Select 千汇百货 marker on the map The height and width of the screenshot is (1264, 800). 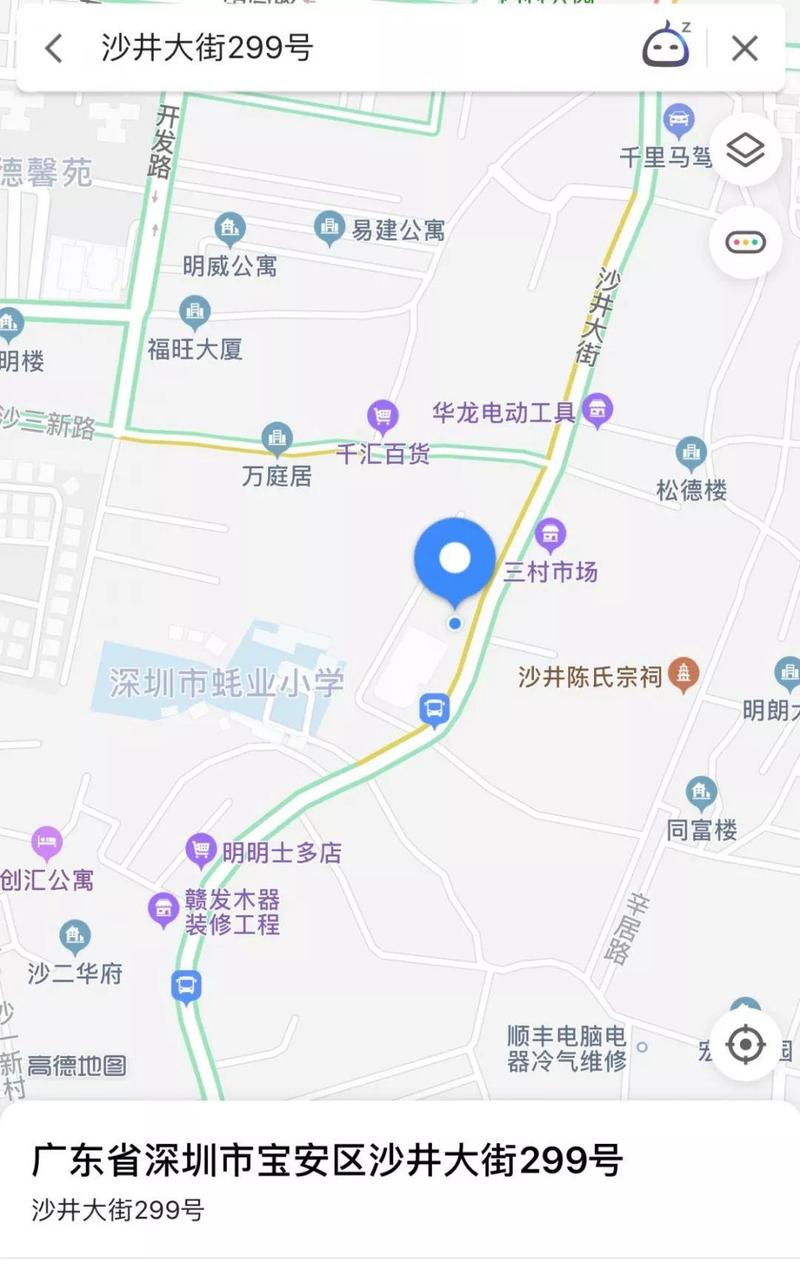click(382, 414)
